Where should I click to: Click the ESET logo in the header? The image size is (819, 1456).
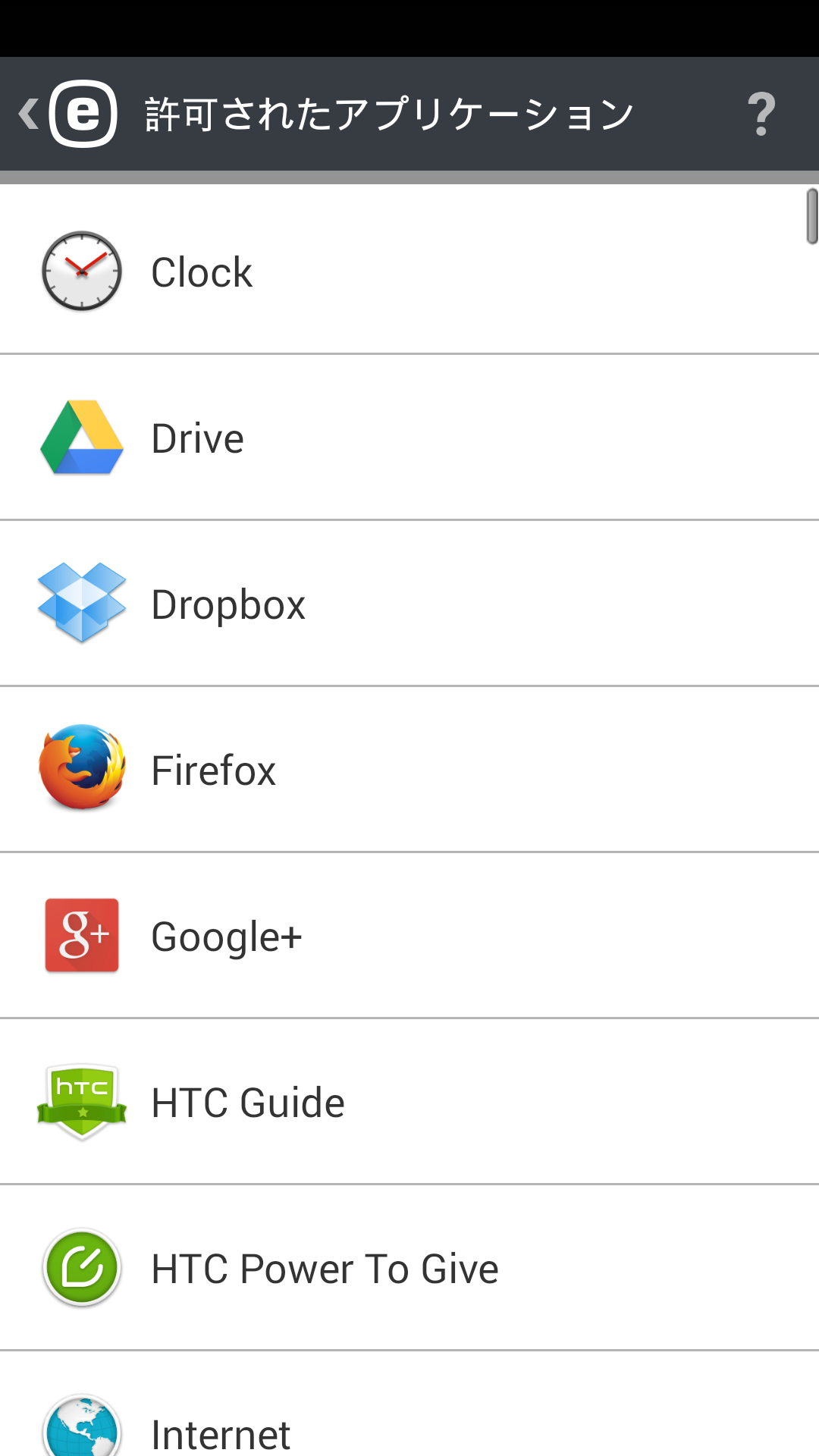click(83, 112)
